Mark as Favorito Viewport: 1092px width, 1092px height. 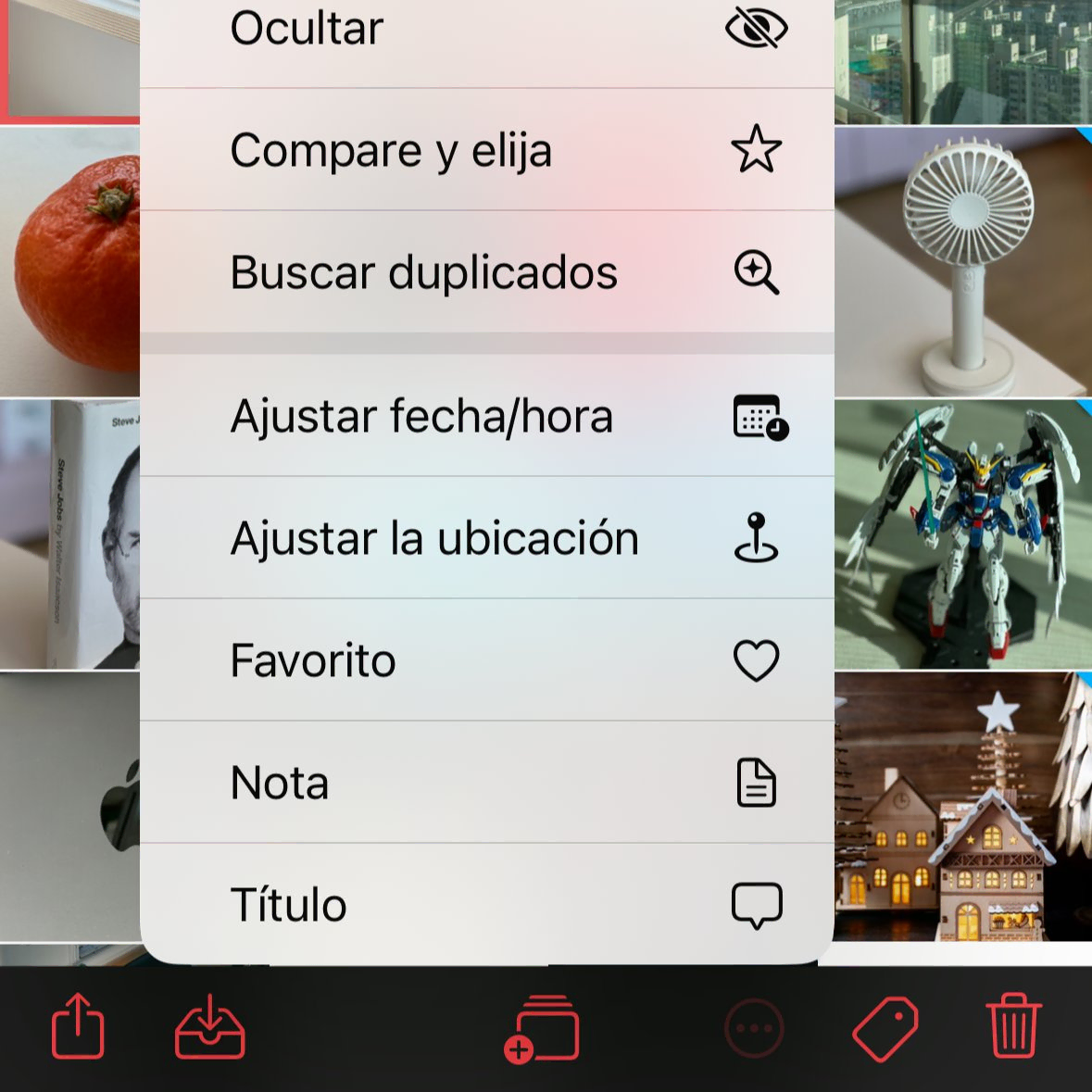coord(486,660)
